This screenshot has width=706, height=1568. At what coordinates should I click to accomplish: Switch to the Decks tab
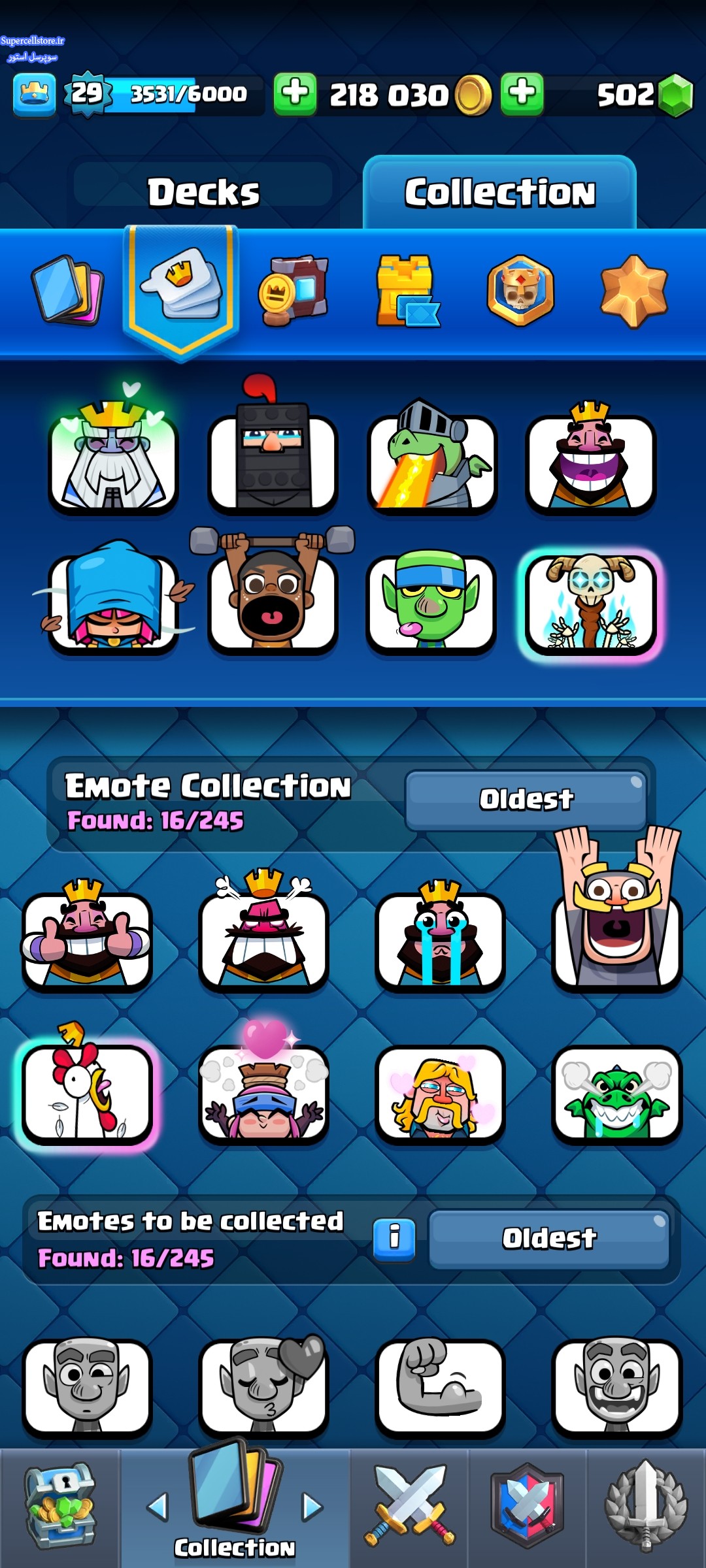coord(203,192)
